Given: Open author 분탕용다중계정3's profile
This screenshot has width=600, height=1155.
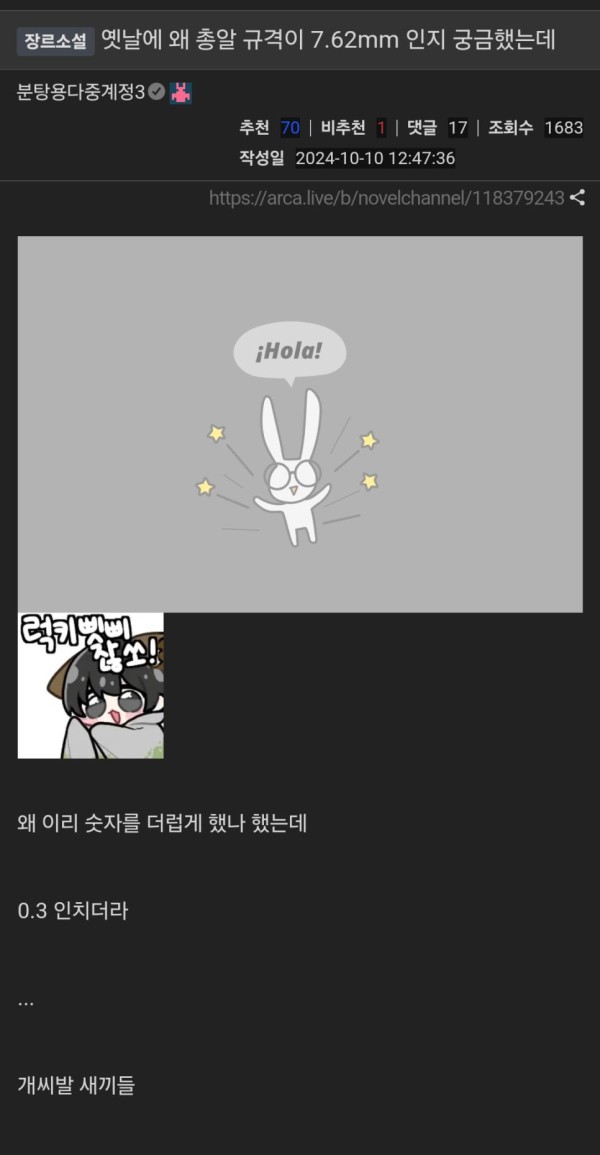Looking at the screenshot, I should click(81, 93).
